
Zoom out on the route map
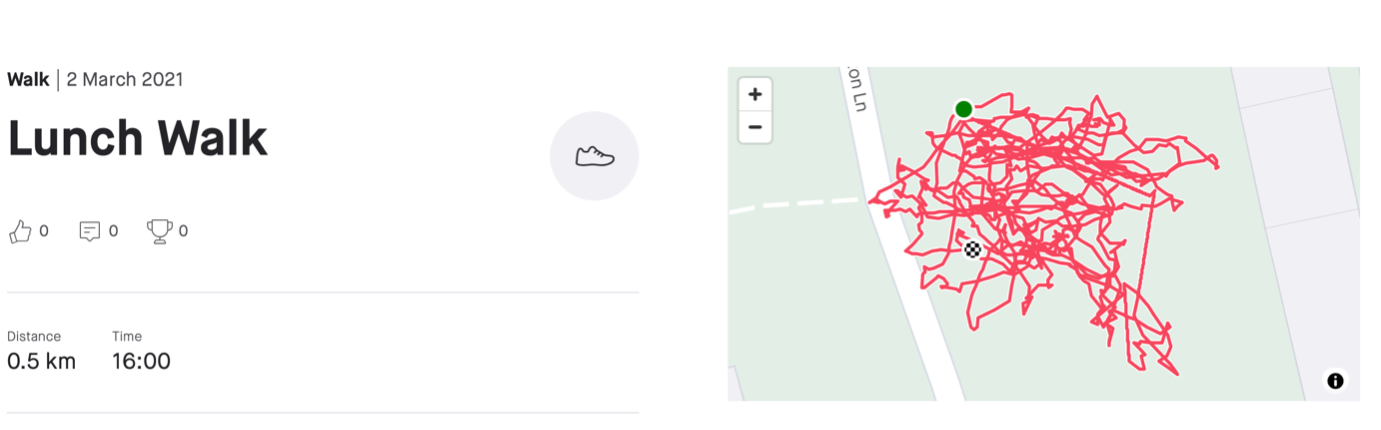pos(755,127)
